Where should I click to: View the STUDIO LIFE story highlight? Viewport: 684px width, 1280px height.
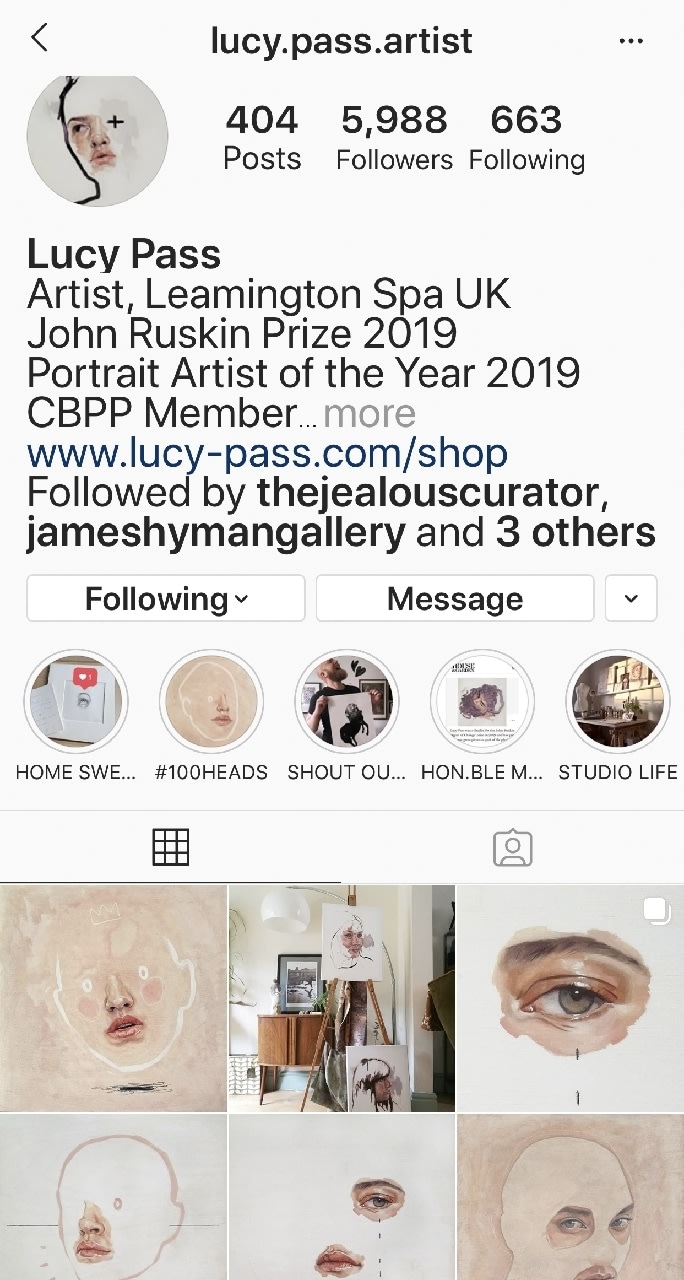coord(617,703)
